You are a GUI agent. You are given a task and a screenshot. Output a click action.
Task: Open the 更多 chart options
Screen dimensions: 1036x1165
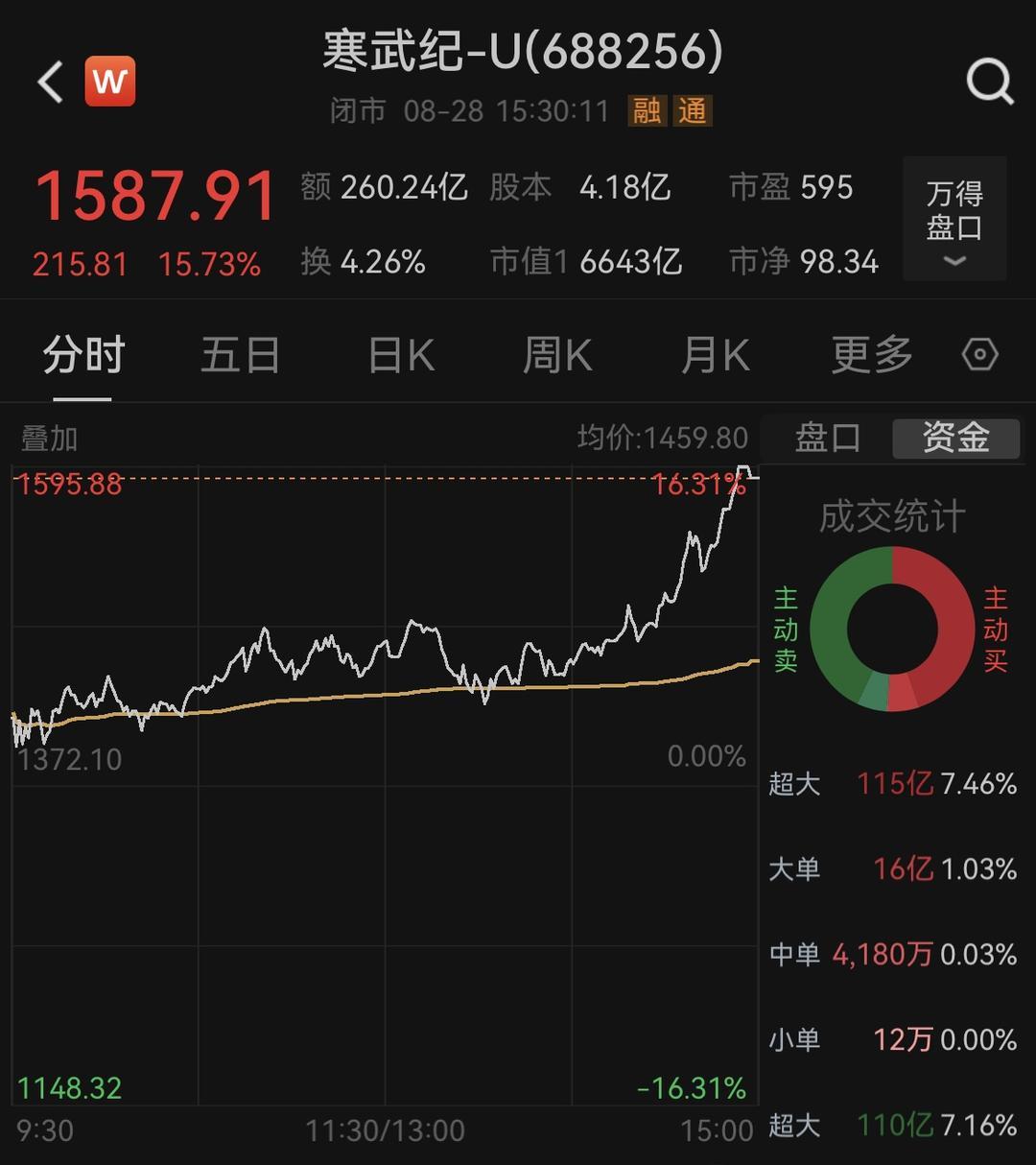click(x=871, y=356)
